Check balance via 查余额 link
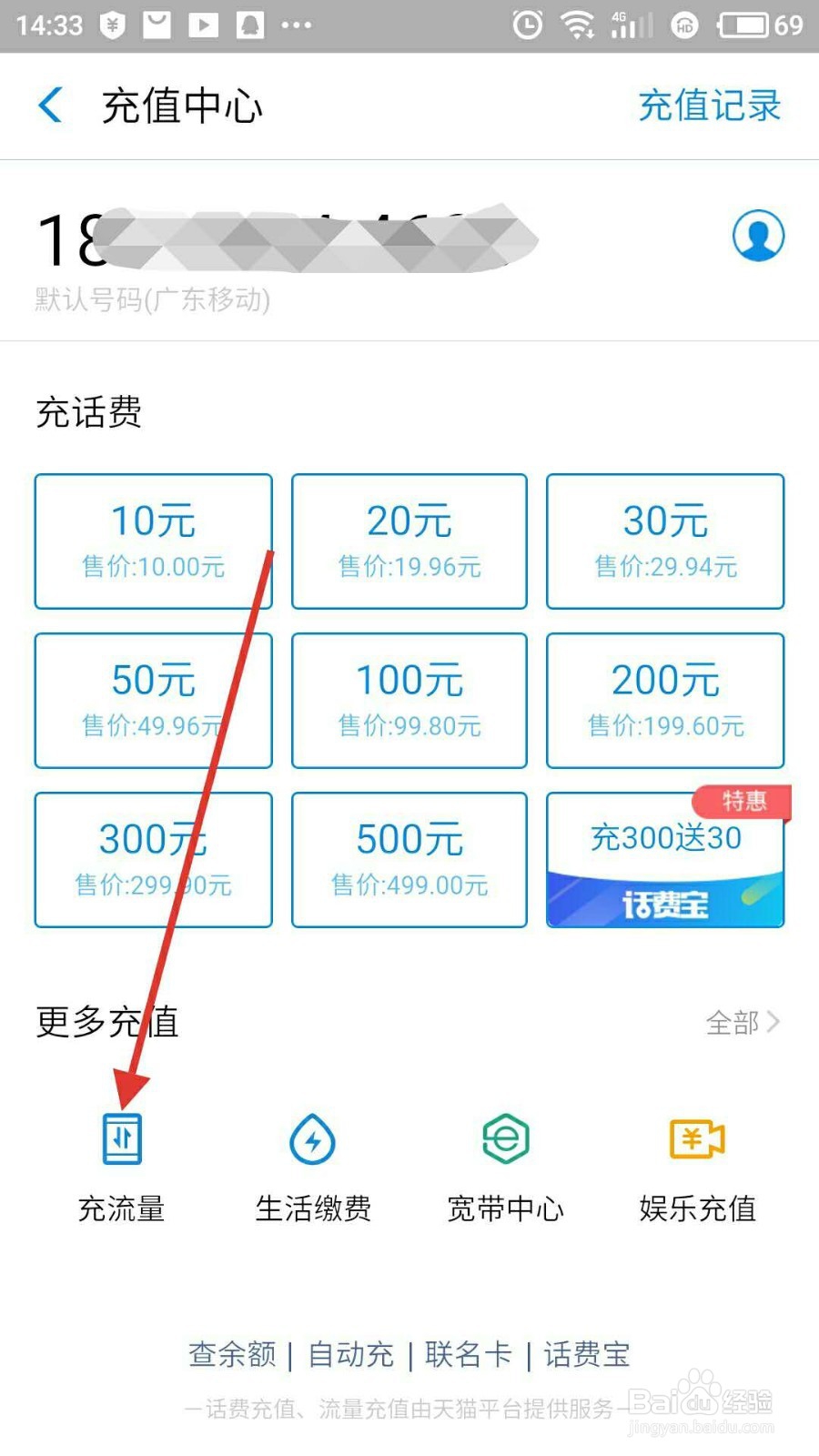This screenshot has width=819, height=1456. pos(230,1354)
